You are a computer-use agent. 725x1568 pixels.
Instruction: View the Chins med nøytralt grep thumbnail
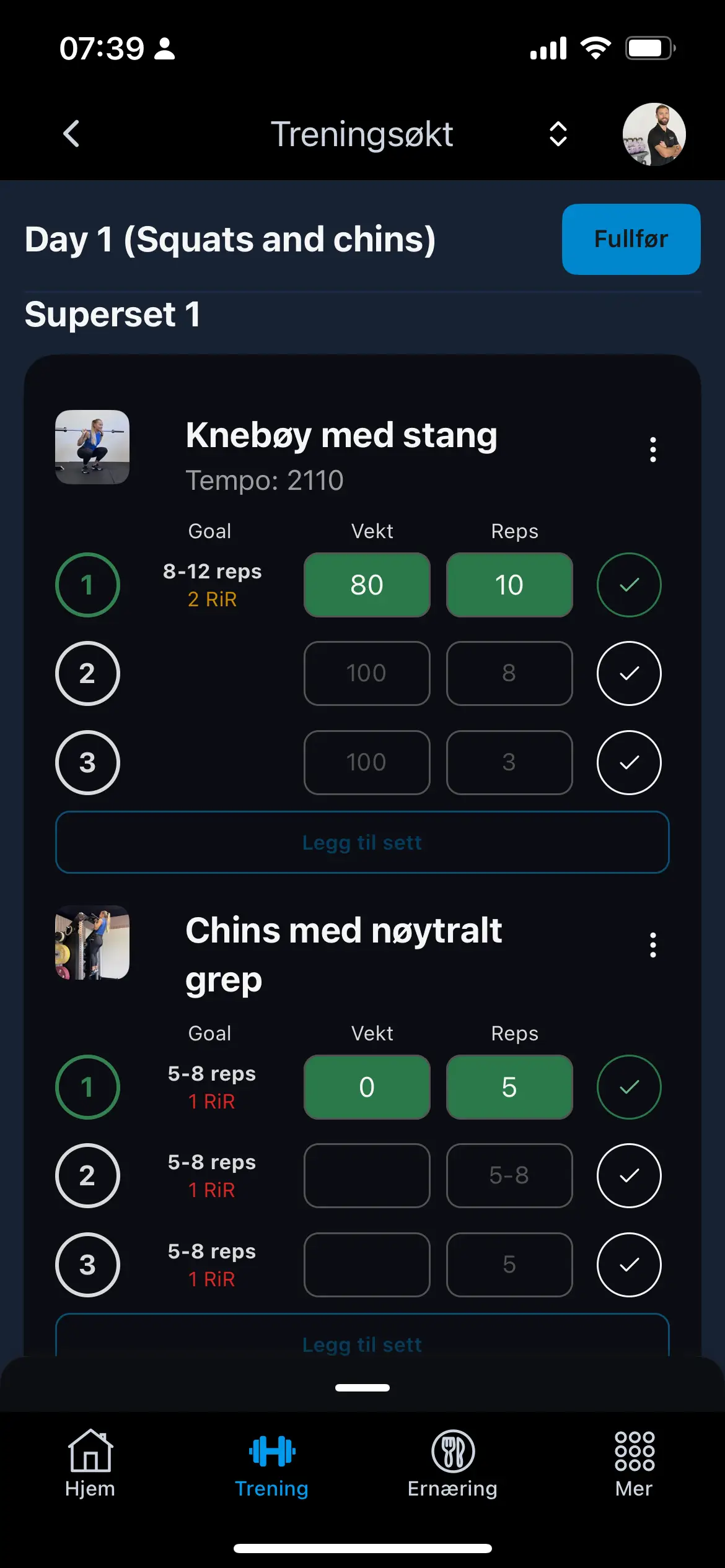tap(92, 942)
